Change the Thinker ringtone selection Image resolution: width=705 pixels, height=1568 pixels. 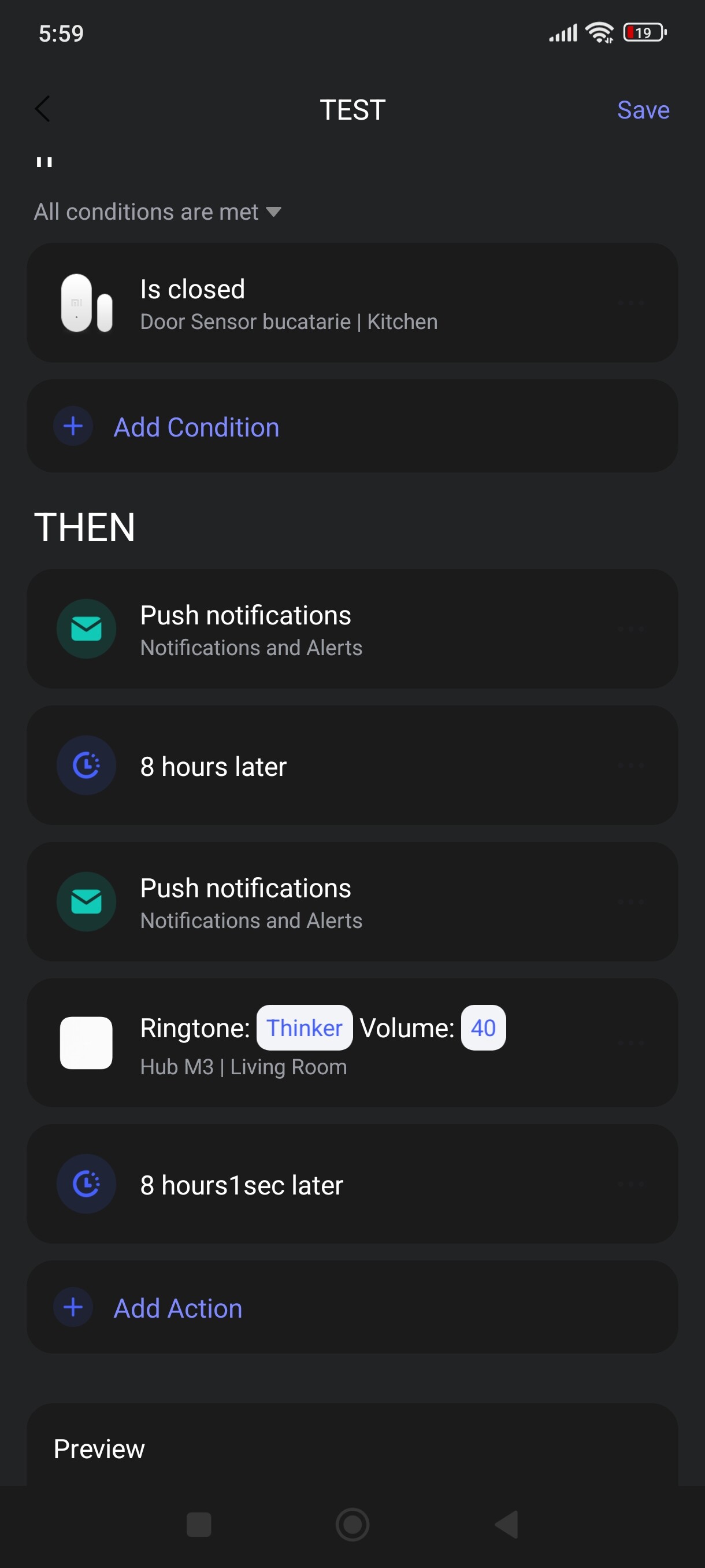click(x=304, y=1027)
